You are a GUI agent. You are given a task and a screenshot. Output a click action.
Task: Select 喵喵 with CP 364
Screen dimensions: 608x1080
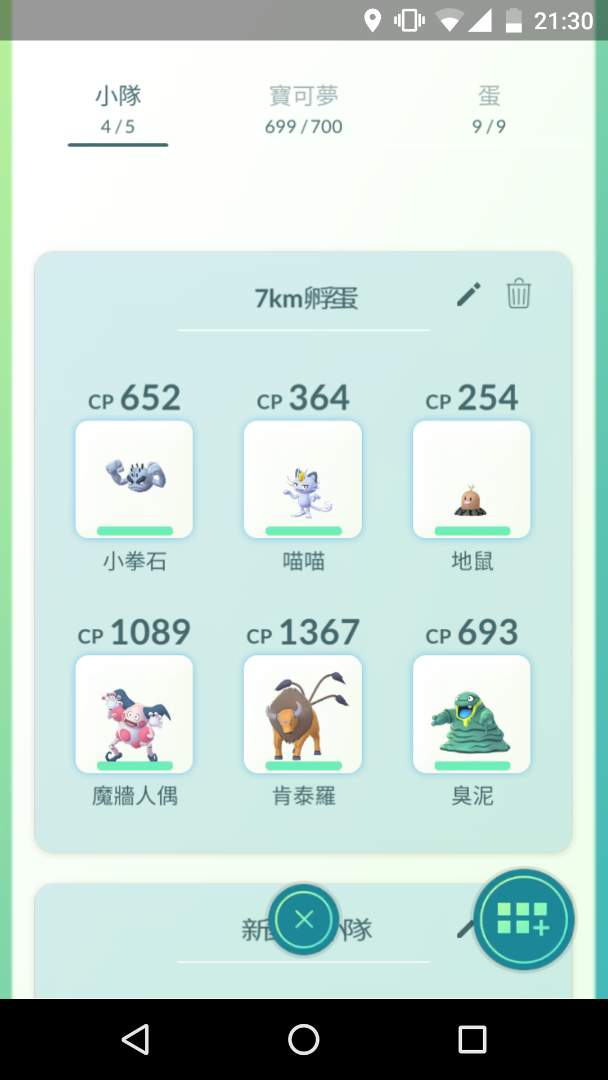303,479
